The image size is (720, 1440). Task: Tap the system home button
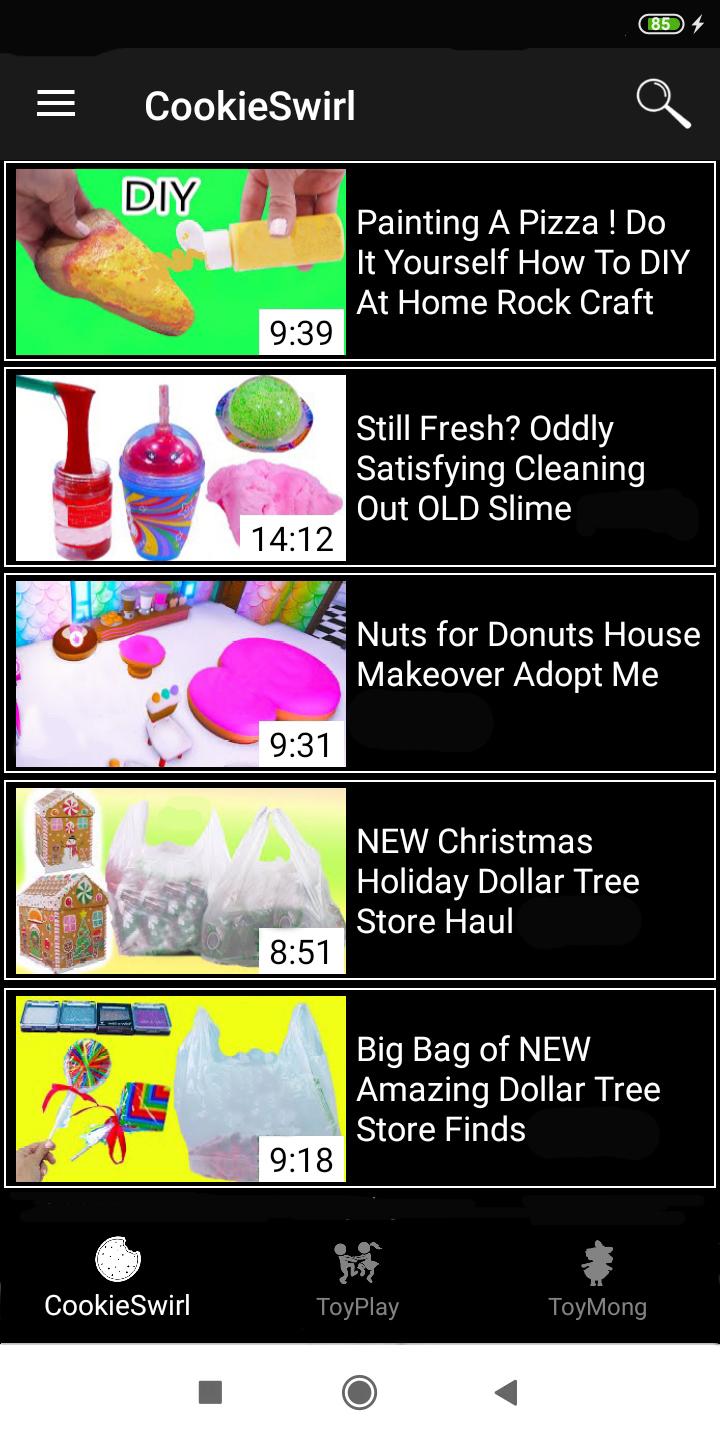(x=359, y=1392)
